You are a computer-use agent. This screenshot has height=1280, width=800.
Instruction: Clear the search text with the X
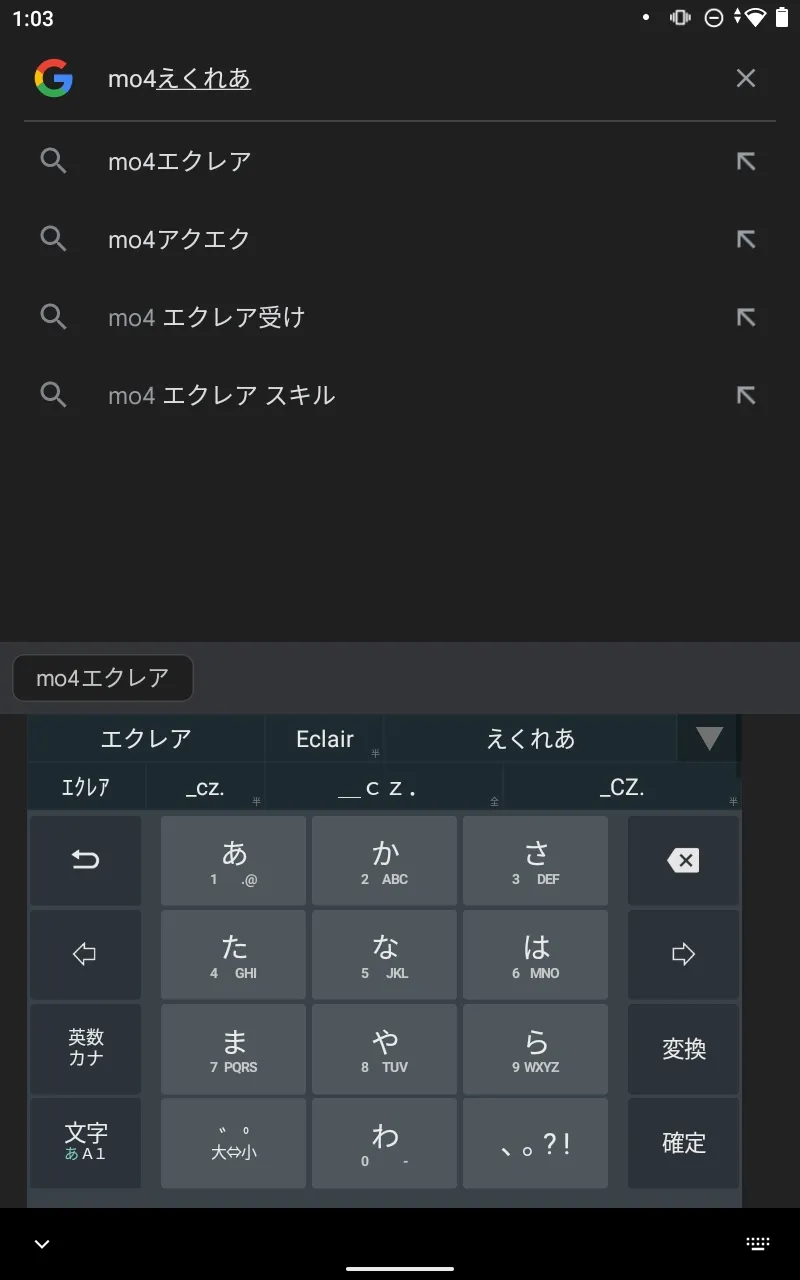coord(745,78)
